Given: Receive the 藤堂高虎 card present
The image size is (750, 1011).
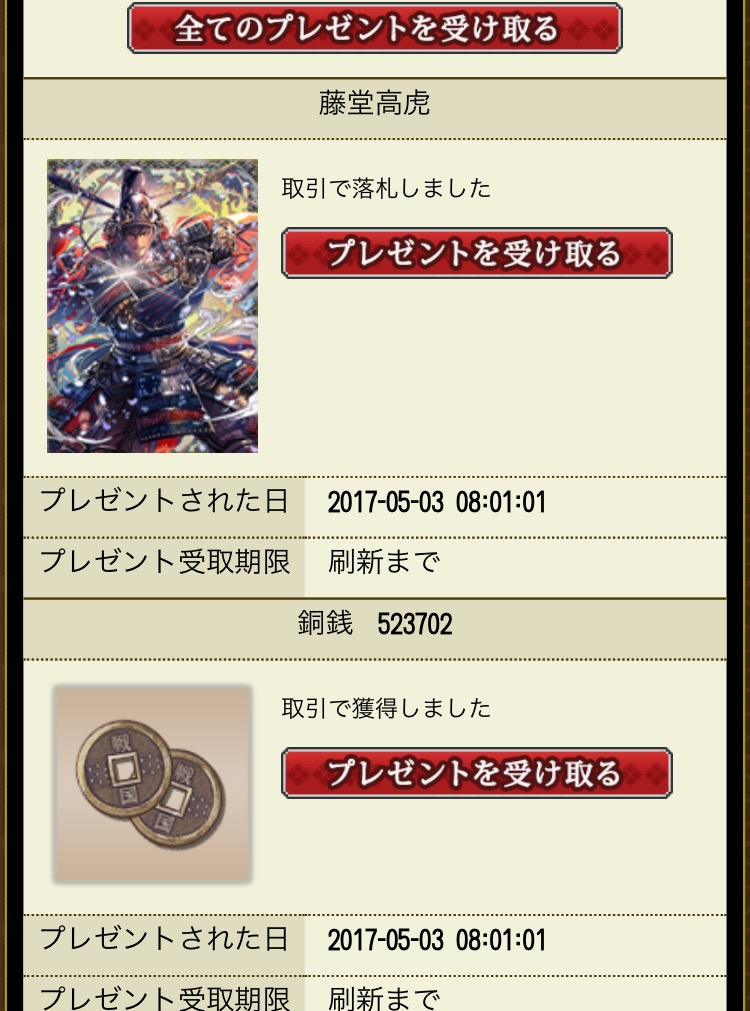Looking at the screenshot, I should click(x=476, y=253).
